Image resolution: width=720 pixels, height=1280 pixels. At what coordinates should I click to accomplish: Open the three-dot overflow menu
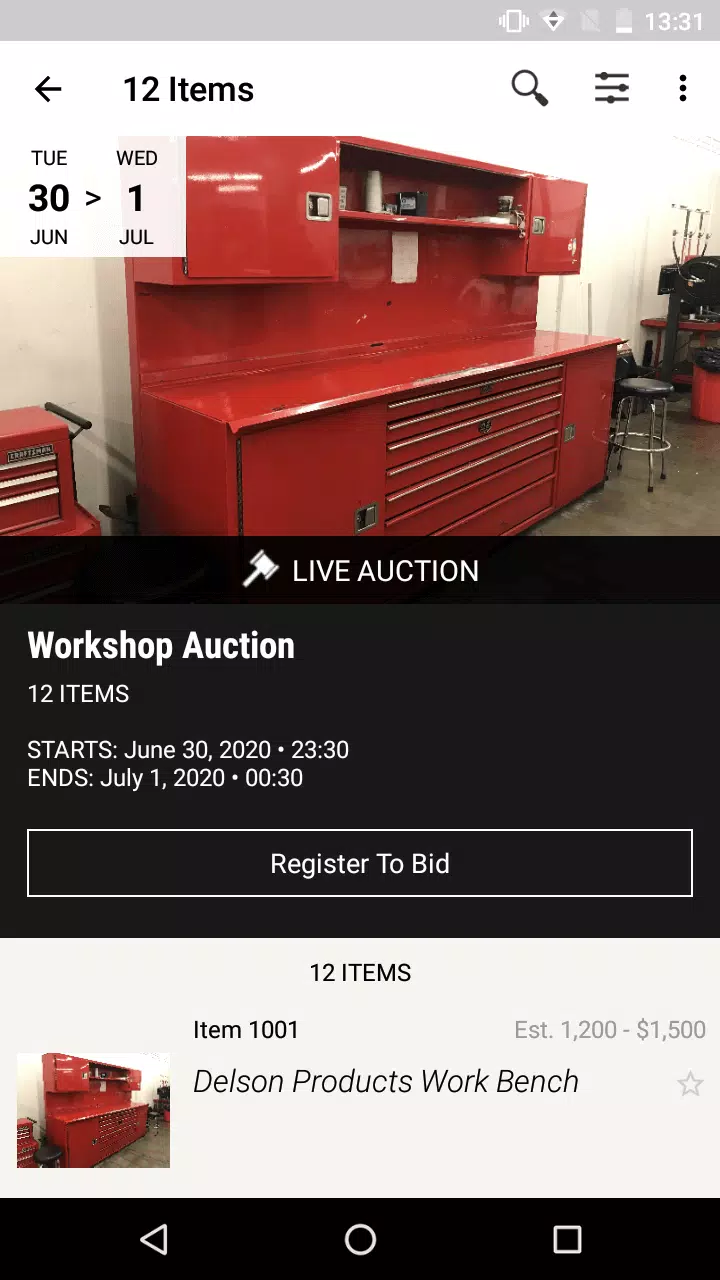[683, 89]
